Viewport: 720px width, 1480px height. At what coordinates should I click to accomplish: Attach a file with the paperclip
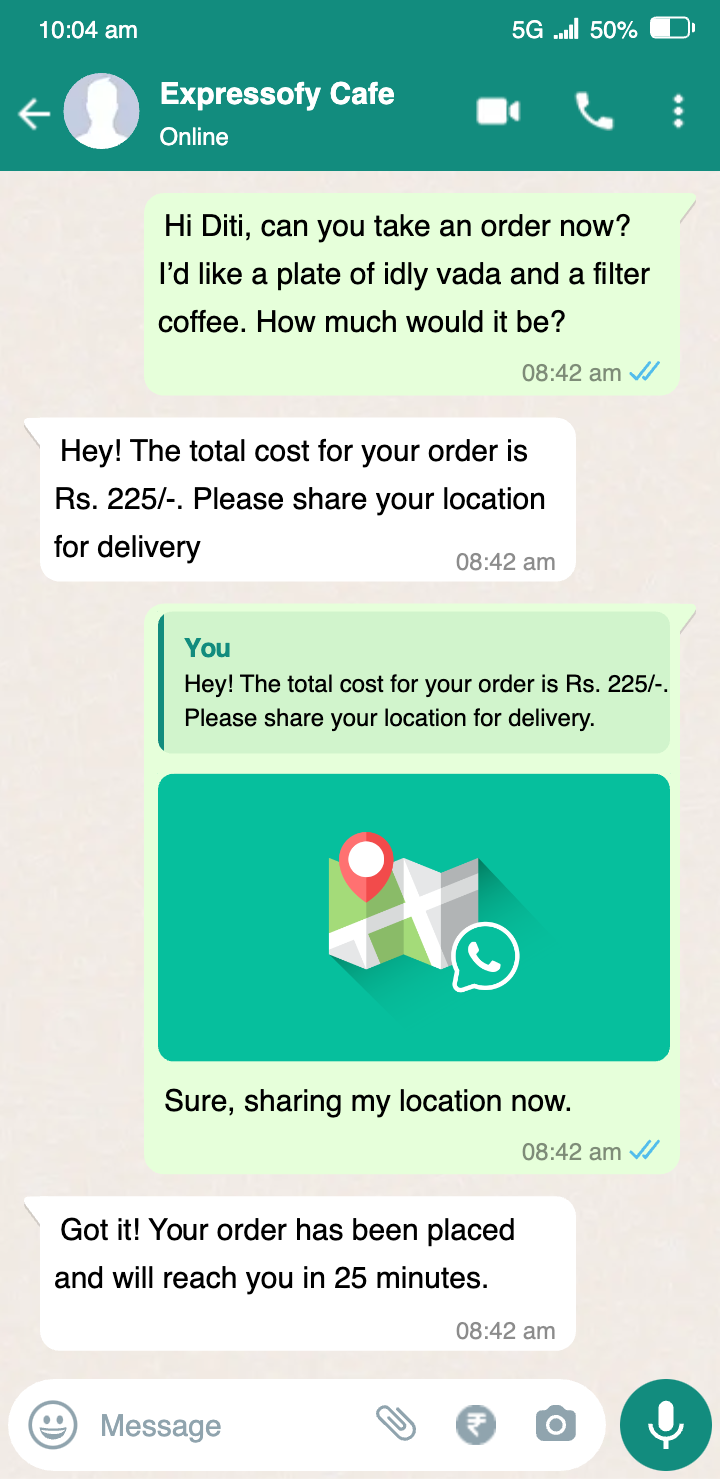[396, 1423]
